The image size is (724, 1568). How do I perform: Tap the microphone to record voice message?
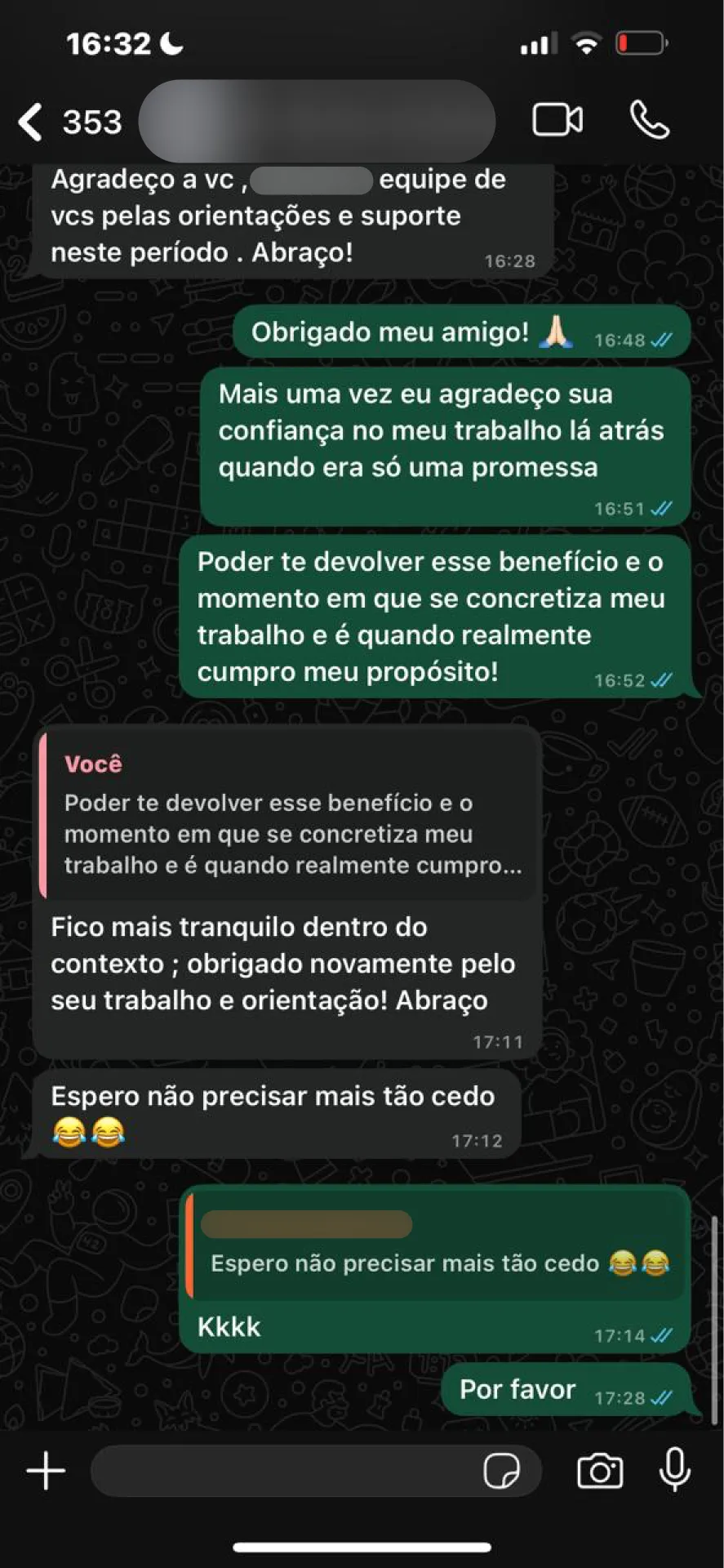click(x=675, y=1470)
